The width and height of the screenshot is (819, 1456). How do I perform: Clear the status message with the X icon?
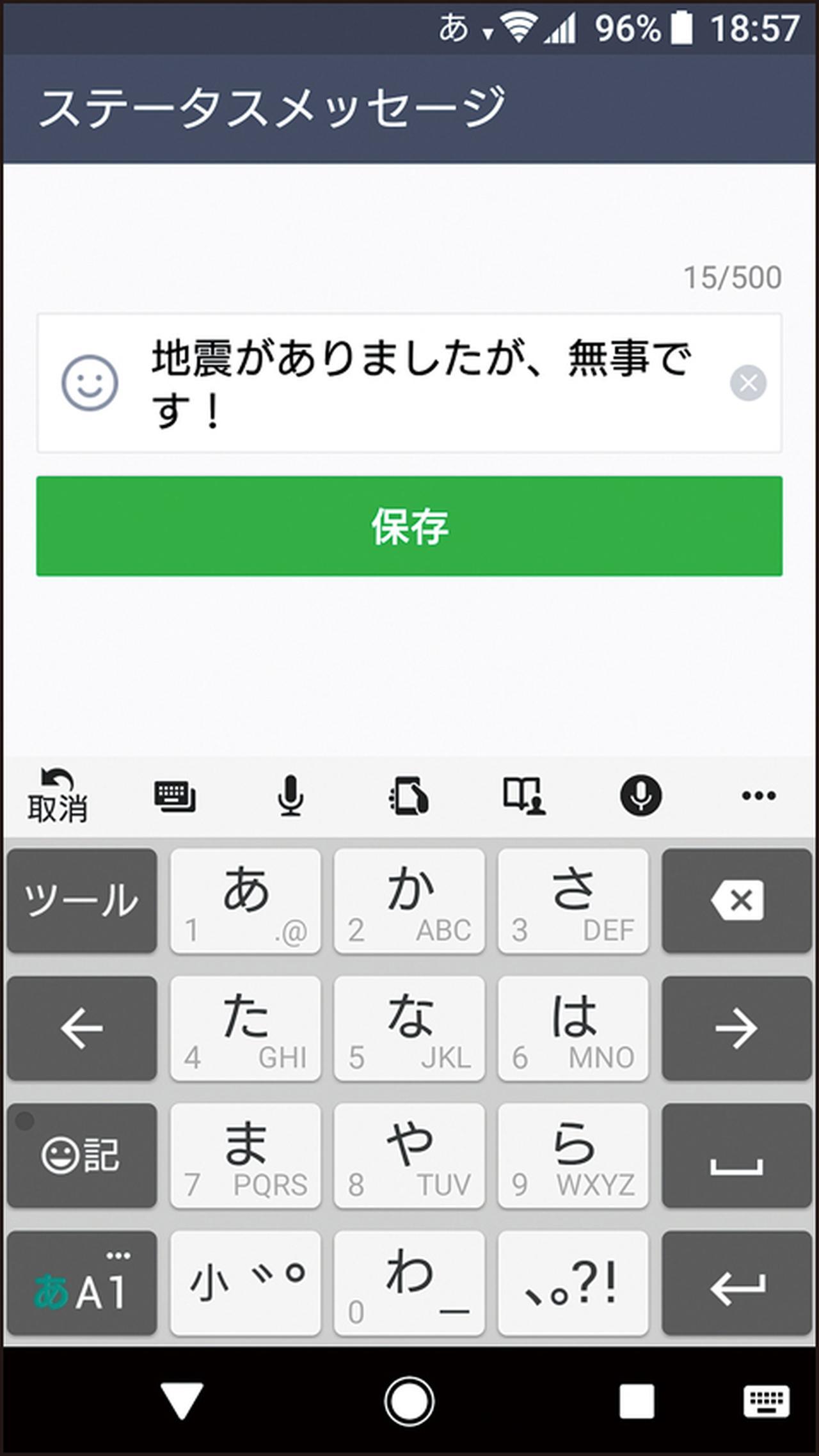[x=748, y=383]
